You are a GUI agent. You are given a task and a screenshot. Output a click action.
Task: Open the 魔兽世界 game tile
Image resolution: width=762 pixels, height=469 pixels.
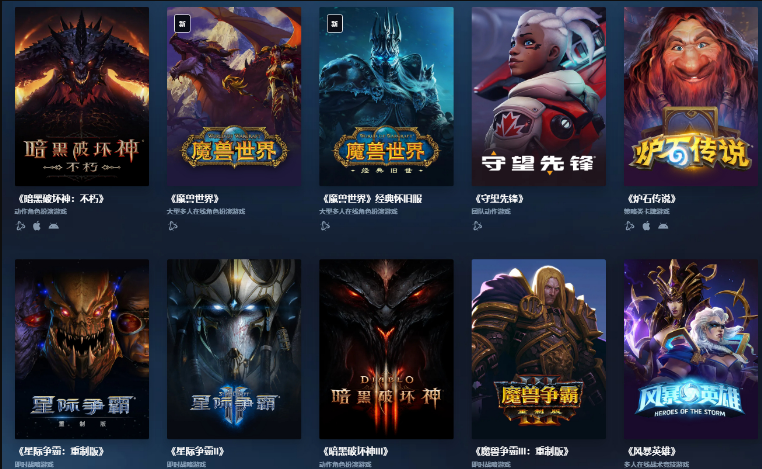234,97
